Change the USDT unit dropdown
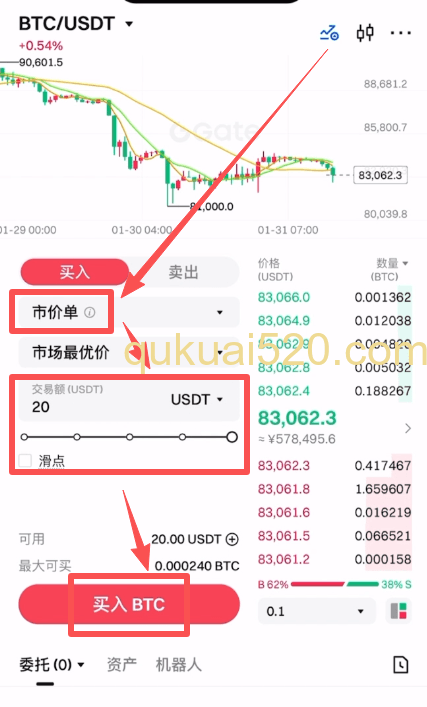 click(197, 399)
